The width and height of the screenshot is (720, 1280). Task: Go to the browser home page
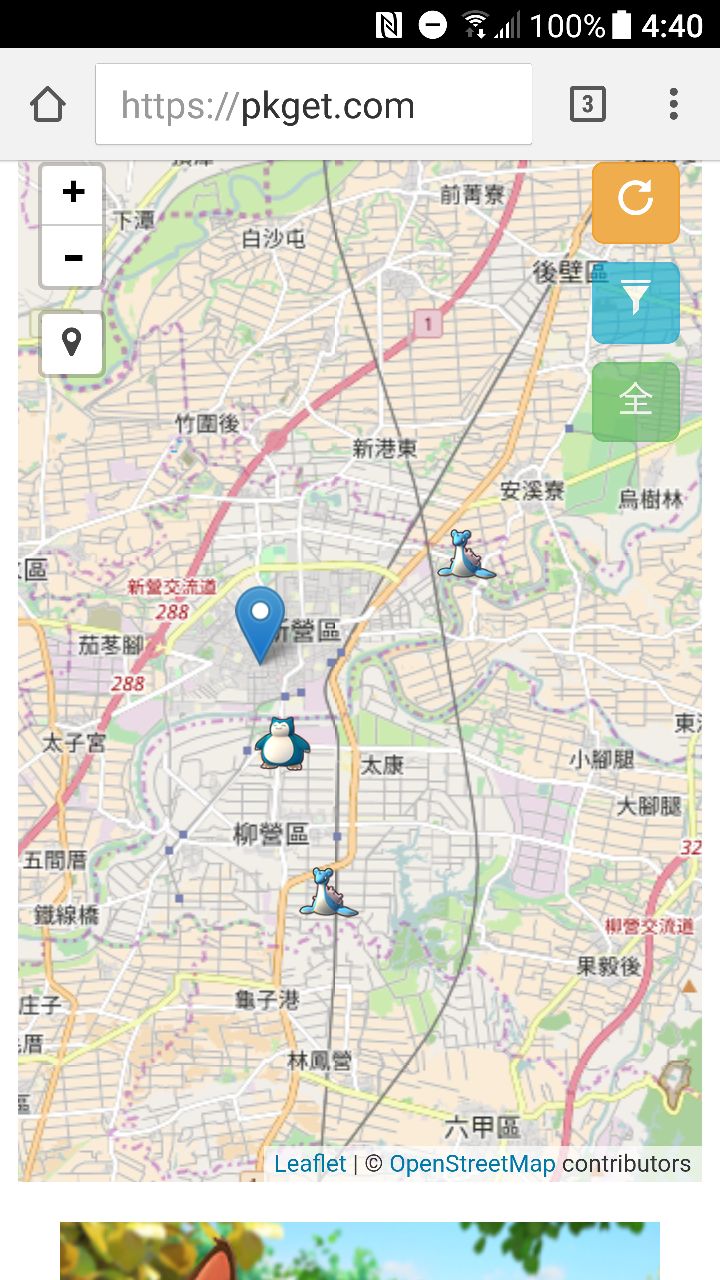[x=48, y=105]
